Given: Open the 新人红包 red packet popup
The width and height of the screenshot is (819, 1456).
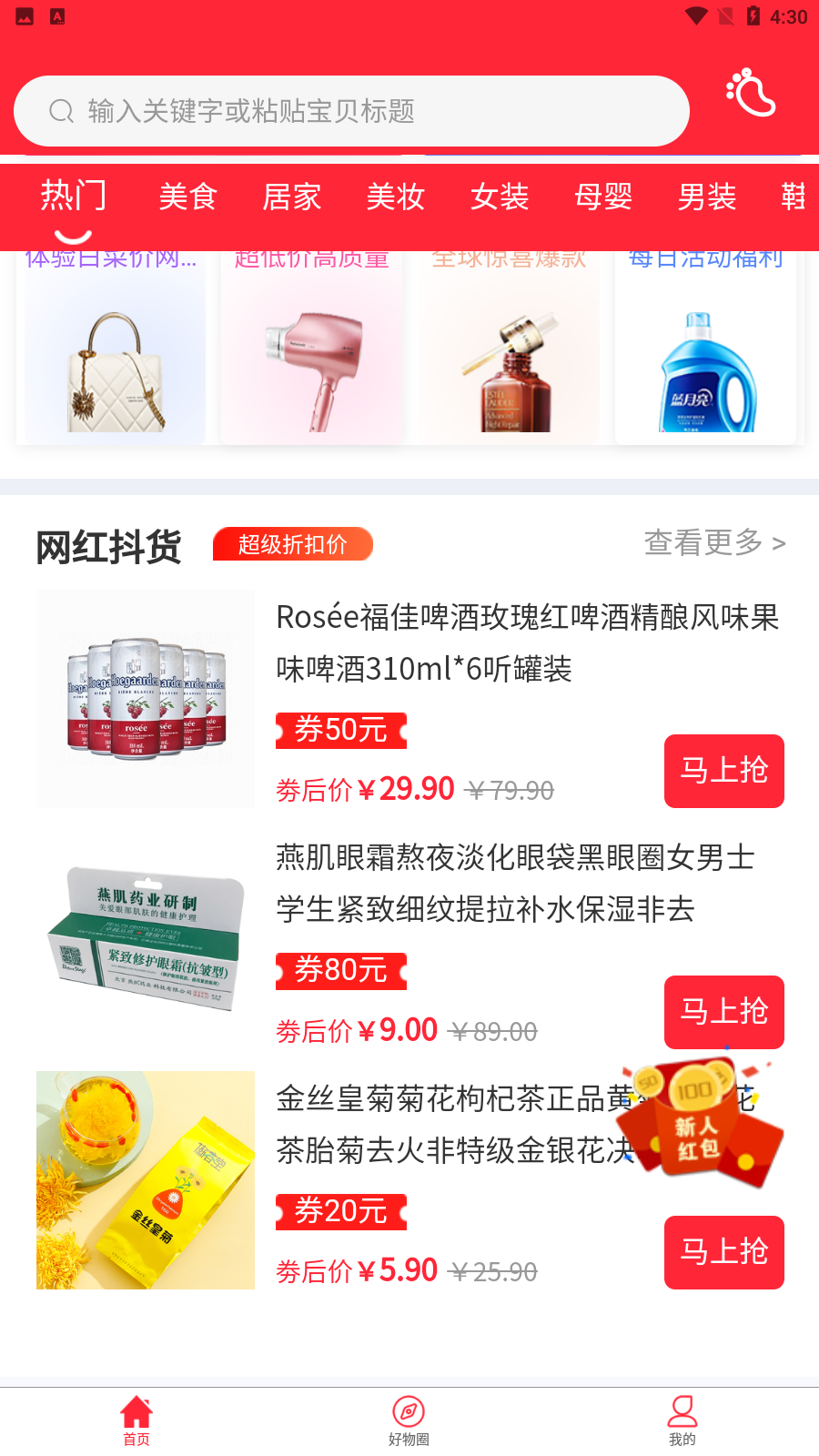Looking at the screenshot, I should coord(703,1121).
